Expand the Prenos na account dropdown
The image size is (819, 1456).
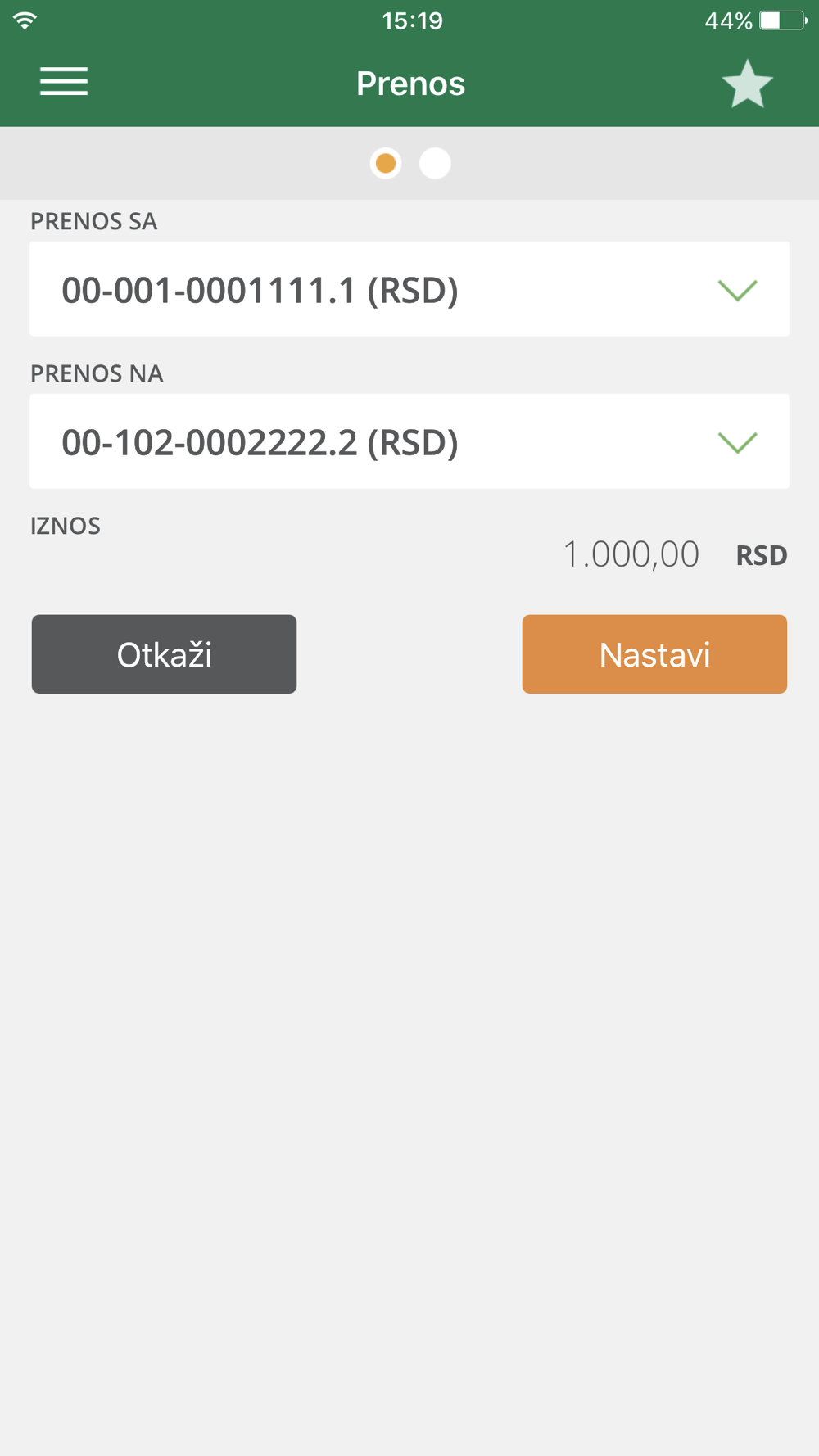coord(409,441)
